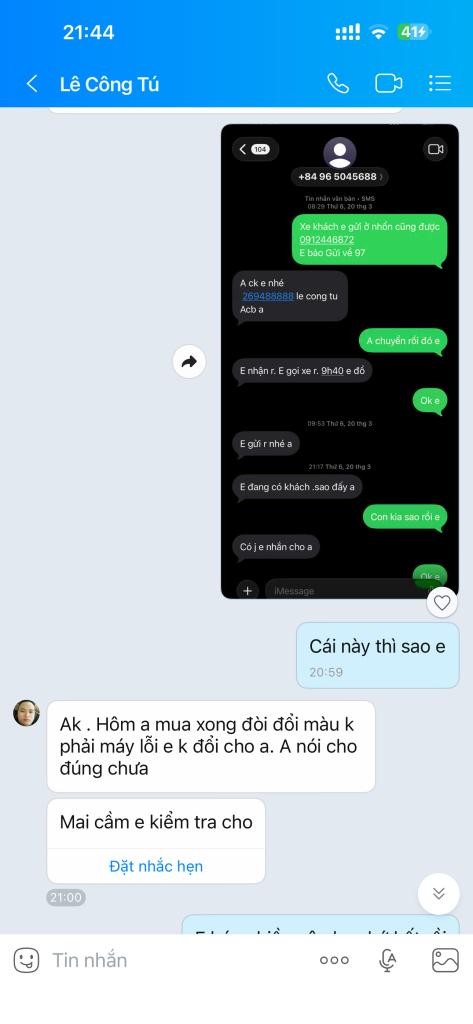The height and width of the screenshot is (1024, 473).
Task: Start a voice call with Lê Công Tú
Action: 338,84
